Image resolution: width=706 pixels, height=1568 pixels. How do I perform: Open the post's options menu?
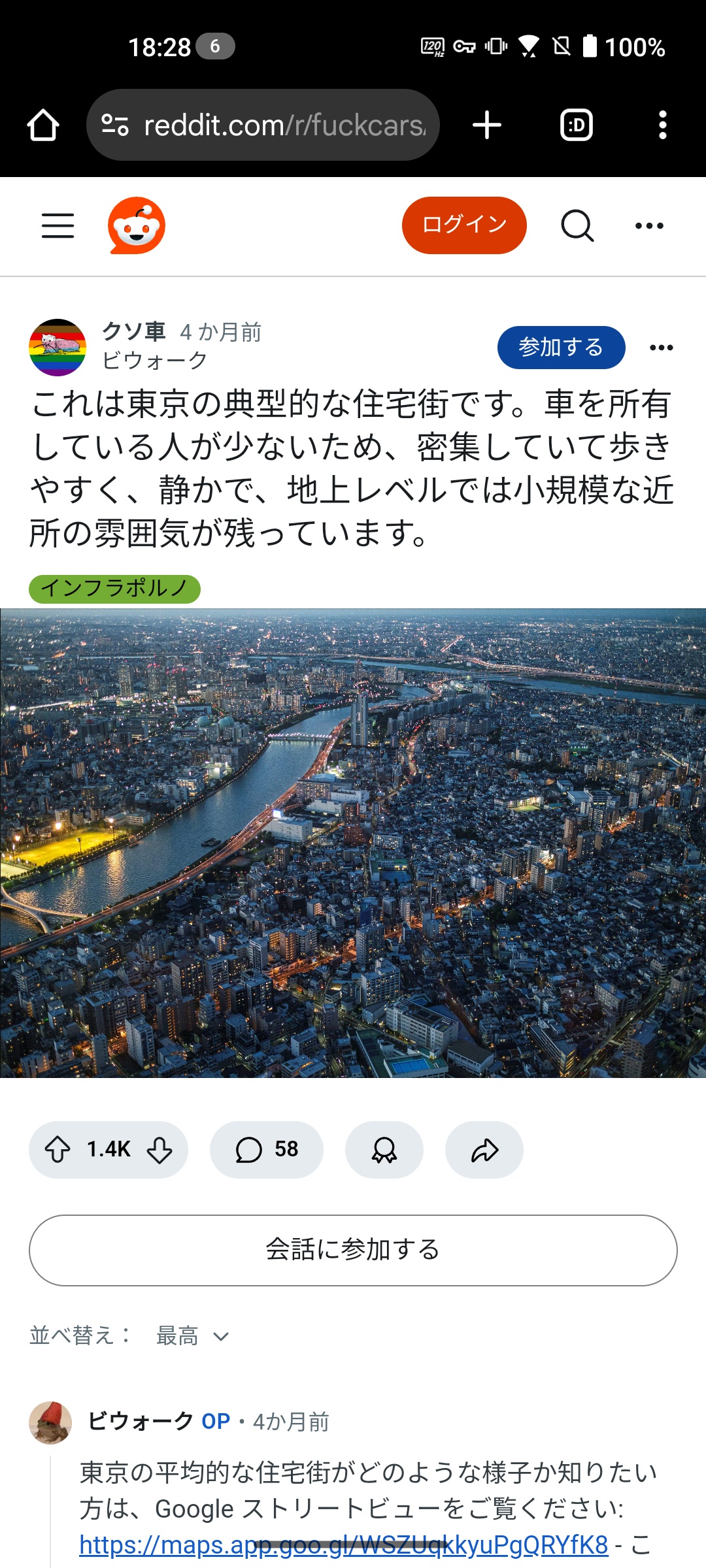[661, 347]
